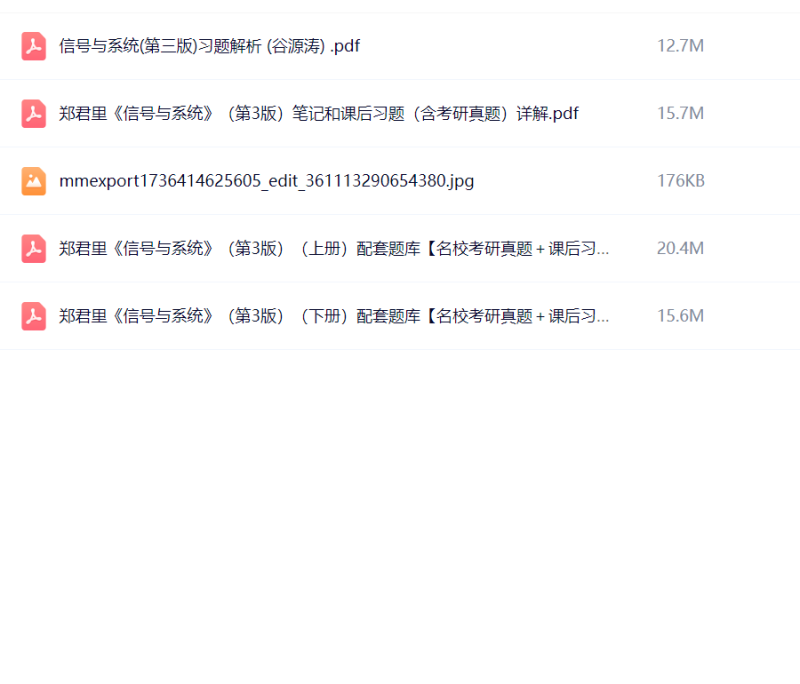Open 郑君里 (下册) 配套题库 PDF
Image resolution: width=800 pixels, height=684 pixels.
pyautogui.click(x=334, y=316)
